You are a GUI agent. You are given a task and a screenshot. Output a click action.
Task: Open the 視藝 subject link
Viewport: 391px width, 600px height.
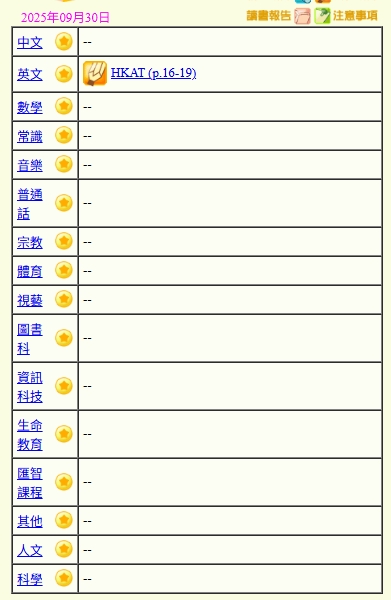coord(30,300)
